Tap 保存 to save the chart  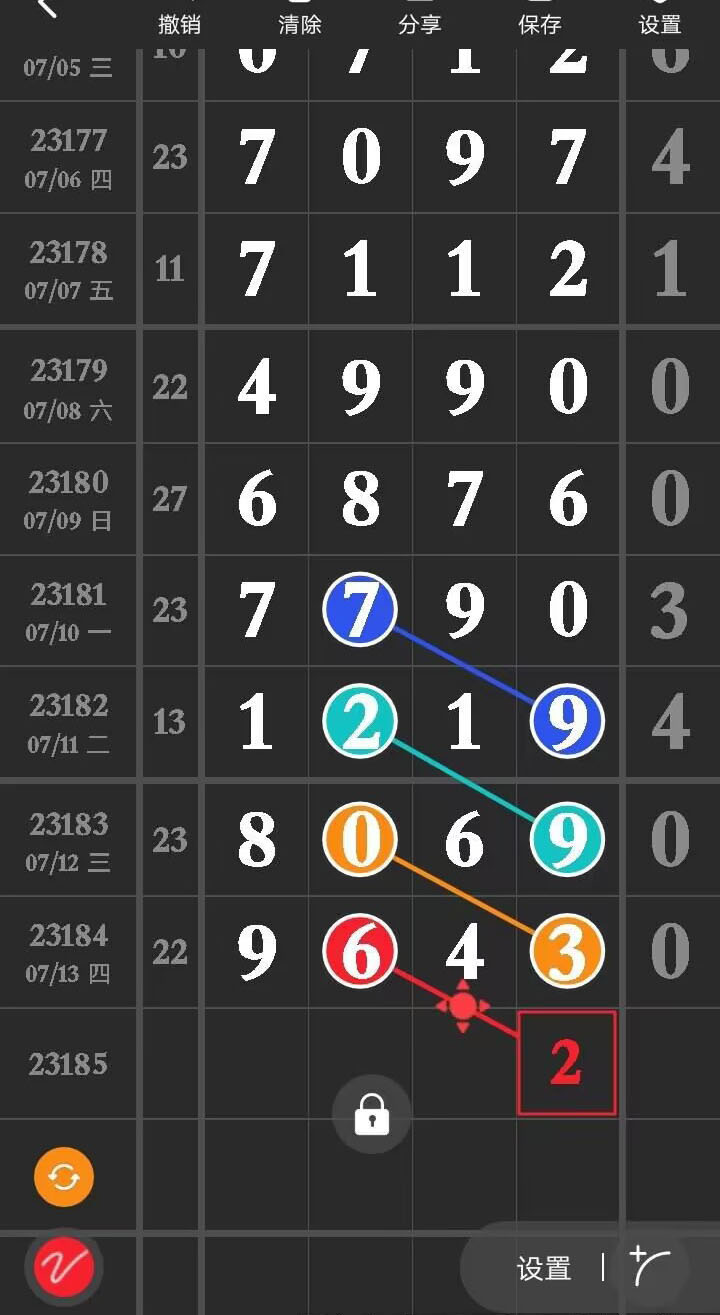(540, 22)
